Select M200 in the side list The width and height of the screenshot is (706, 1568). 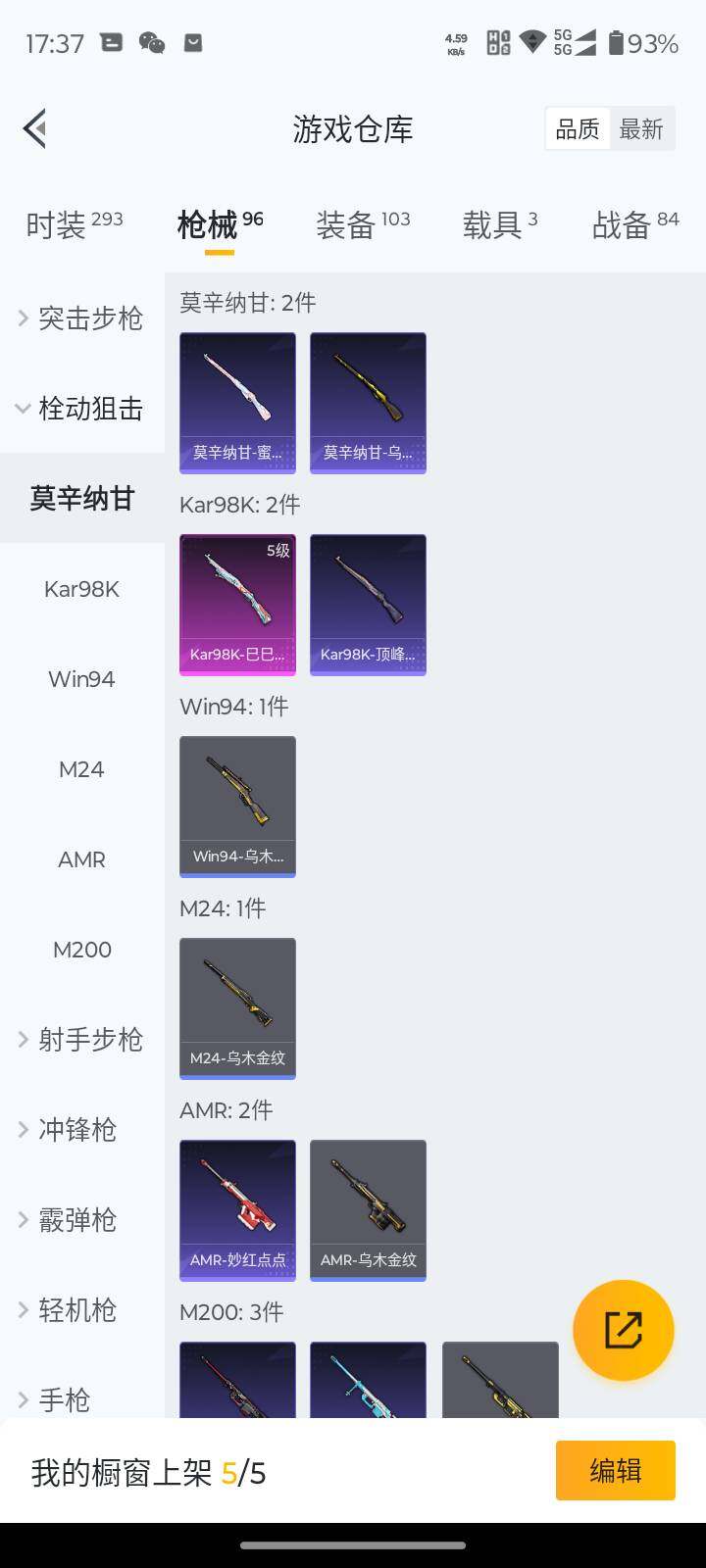pos(81,950)
